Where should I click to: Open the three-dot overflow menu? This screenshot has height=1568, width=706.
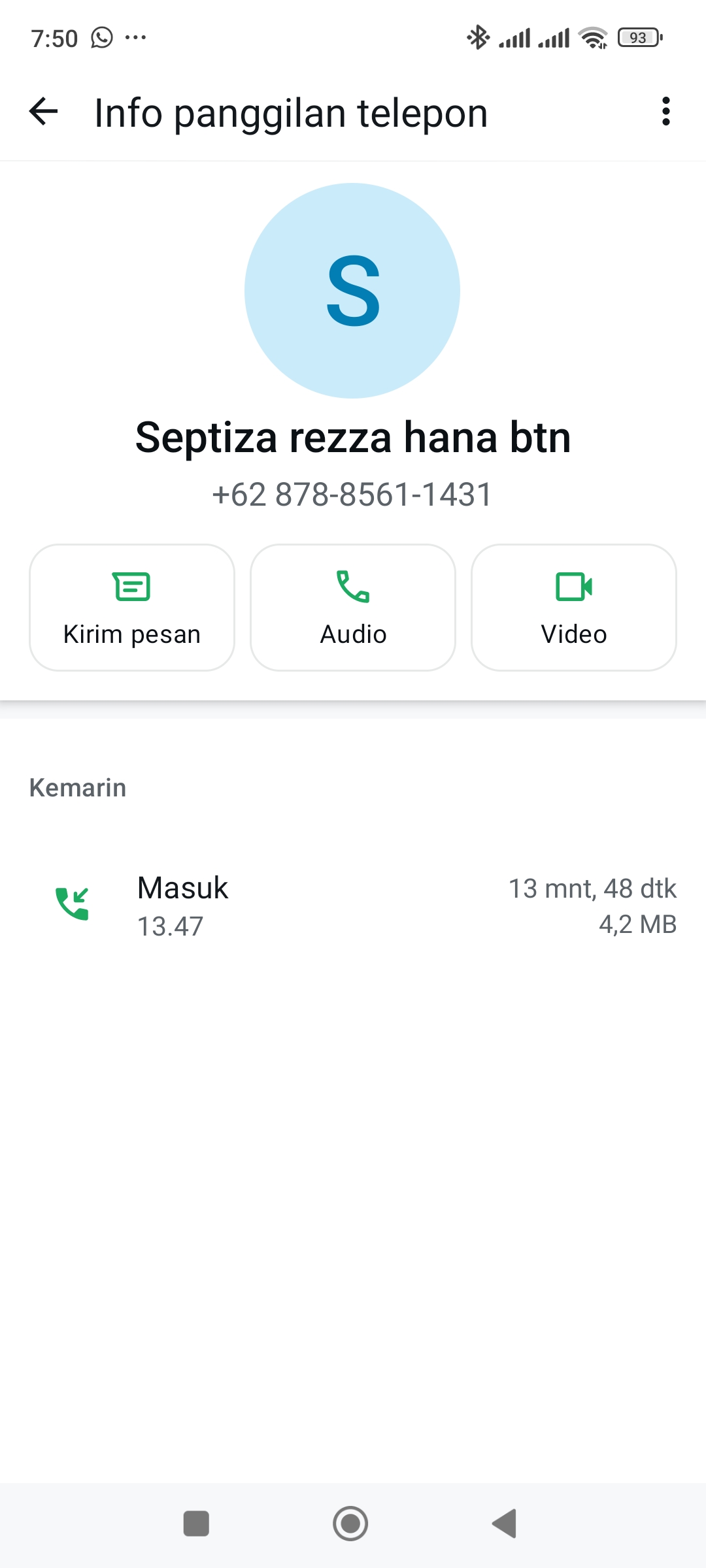[x=665, y=112]
